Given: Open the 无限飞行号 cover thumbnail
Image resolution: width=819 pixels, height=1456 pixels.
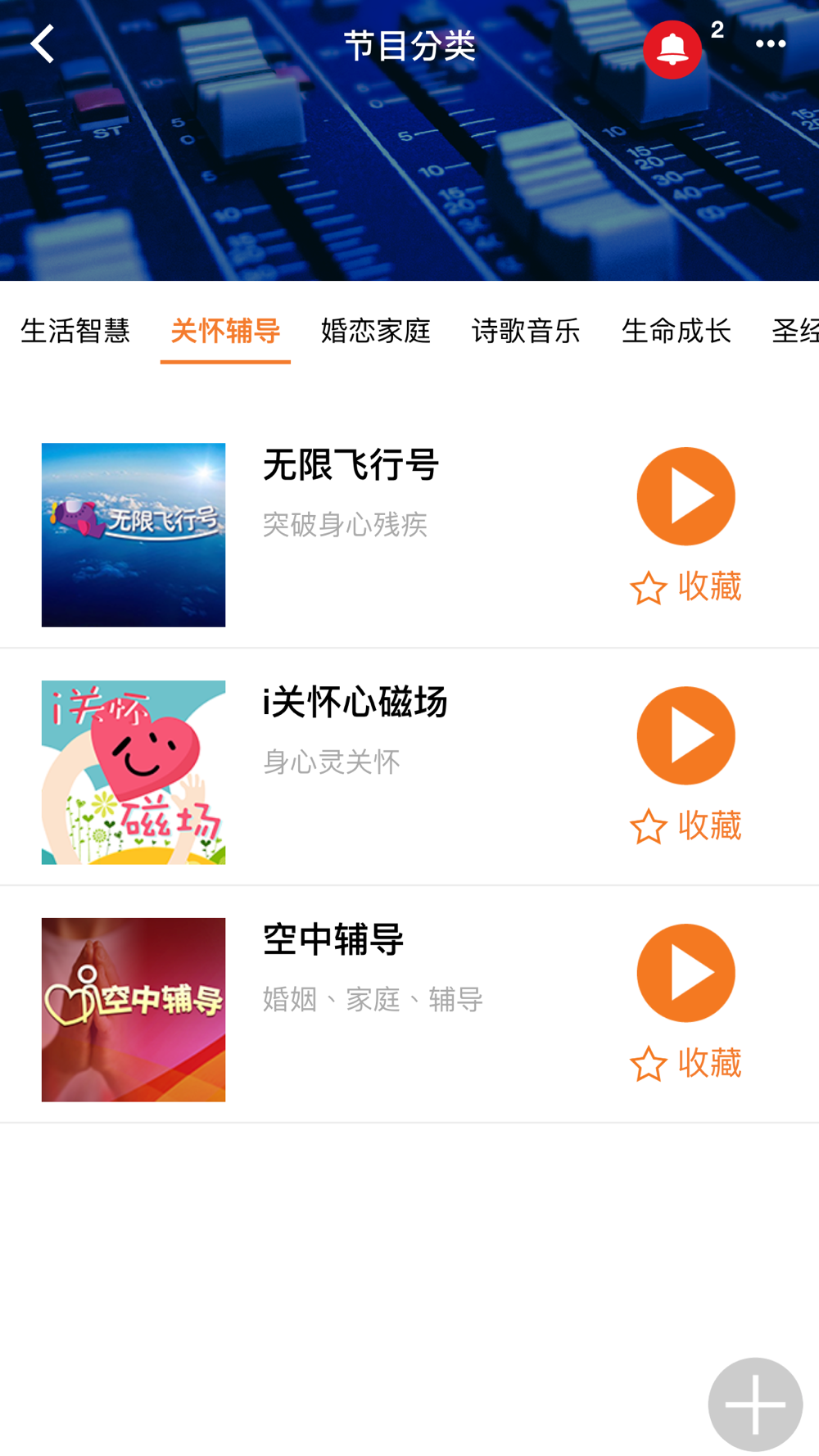Looking at the screenshot, I should tap(133, 535).
